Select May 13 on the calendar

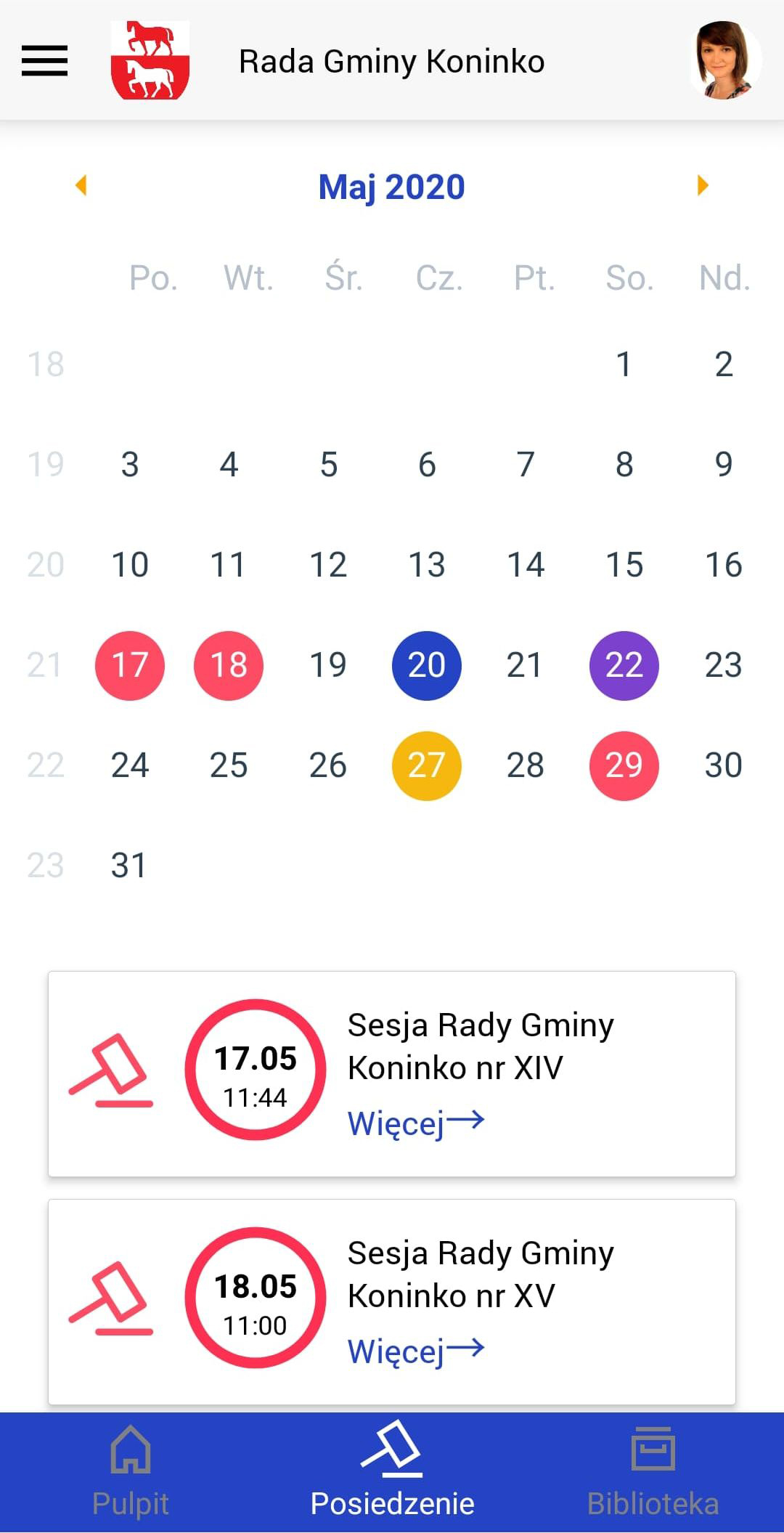coord(427,565)
